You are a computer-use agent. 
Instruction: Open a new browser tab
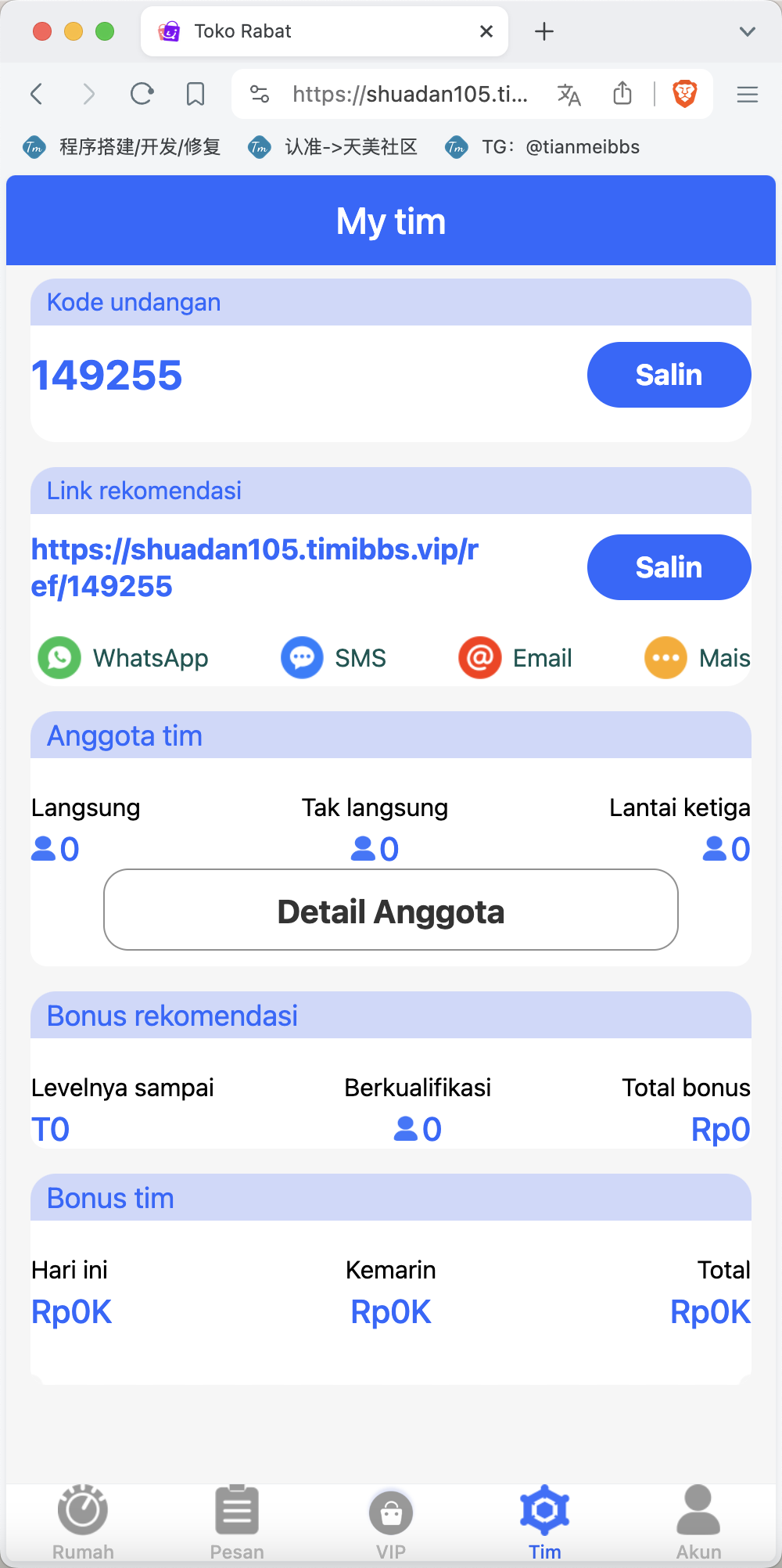544,31
